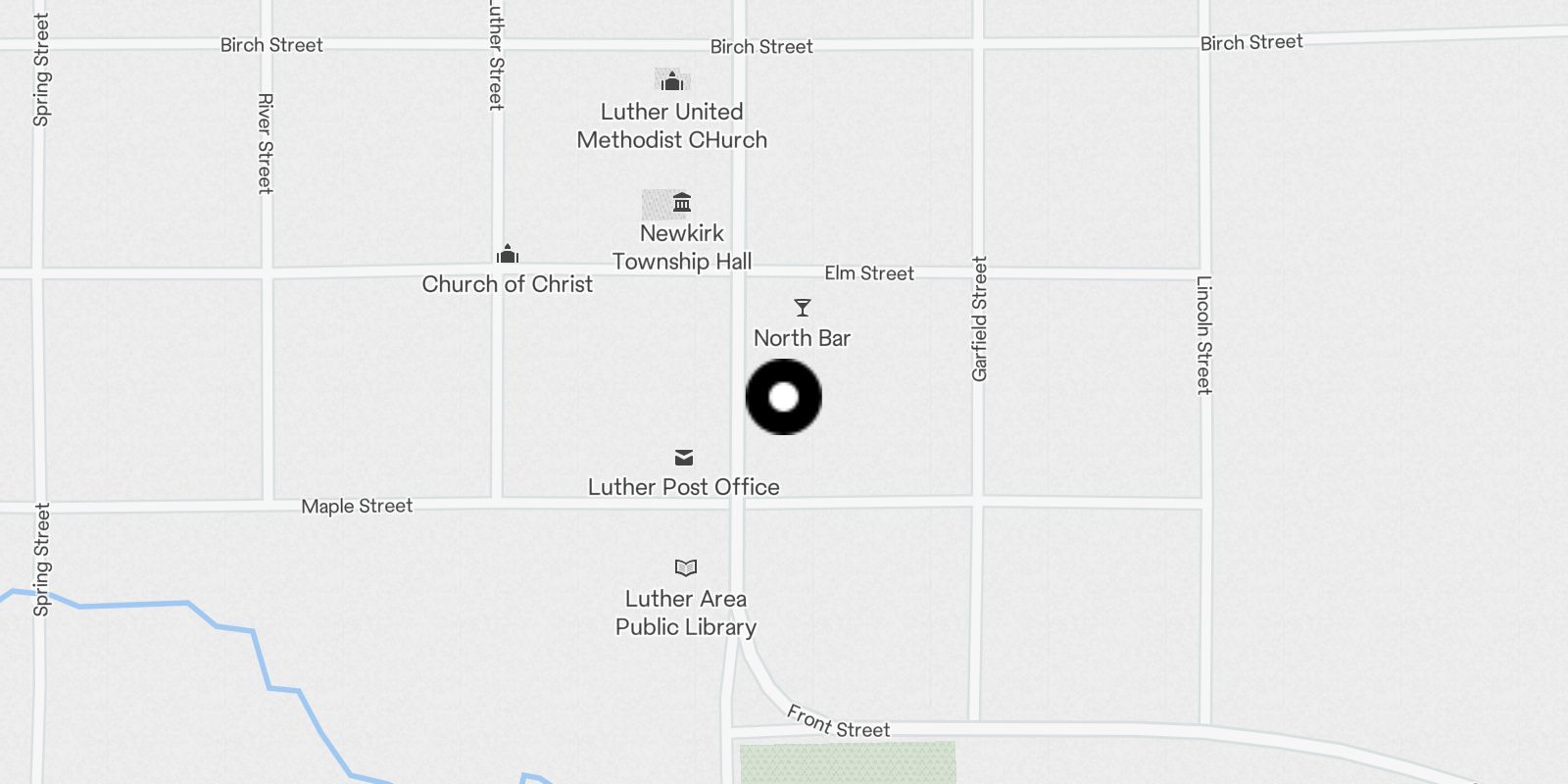Tap the black location marker
Image resolution: width=1568 pixels, height=784 pixels.
pyautogui.click(x=783, y=397)
